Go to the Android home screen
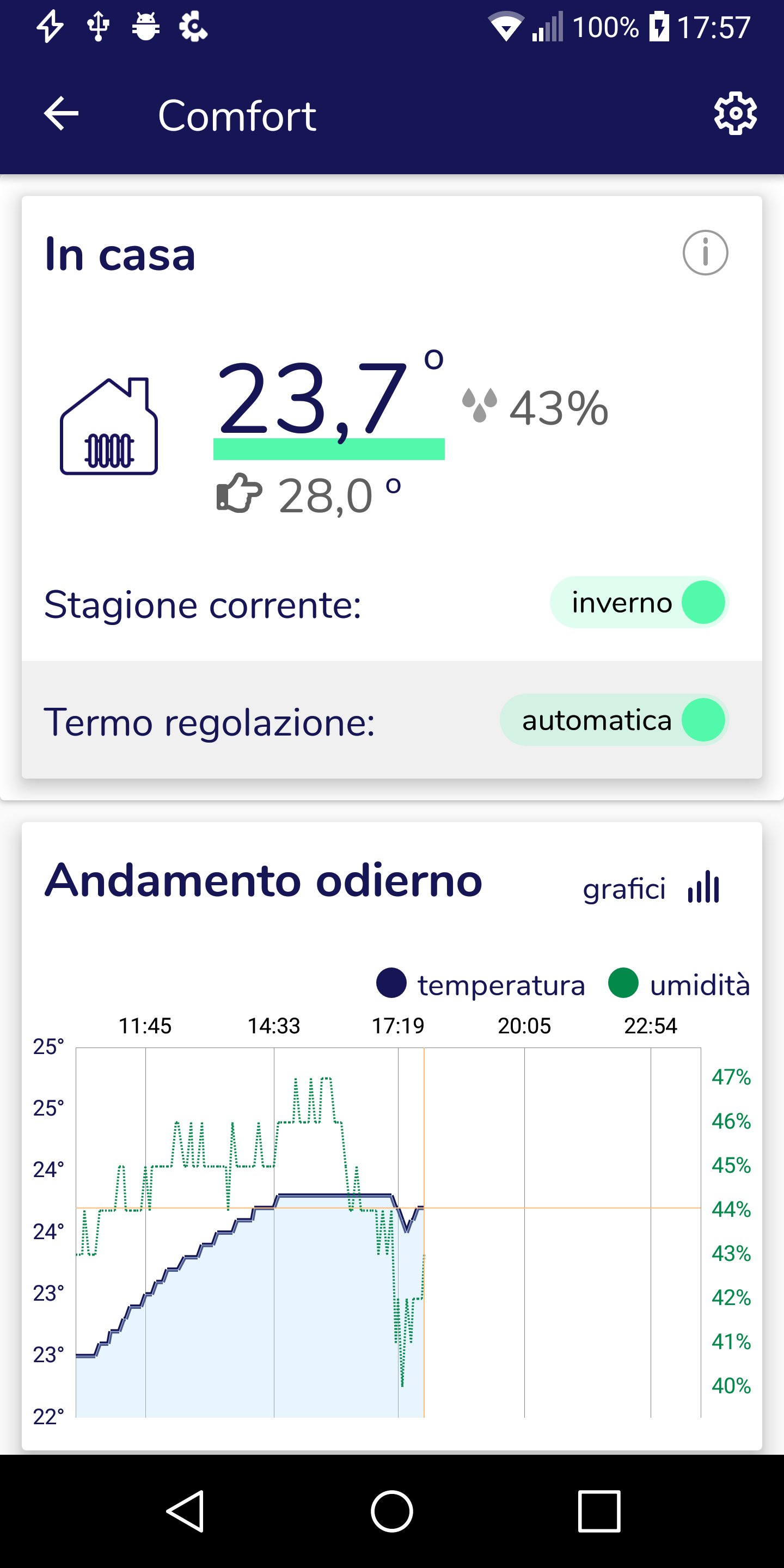Image resolution: width=784 pixels, height=1568 pixels. tap(392, 1511)
